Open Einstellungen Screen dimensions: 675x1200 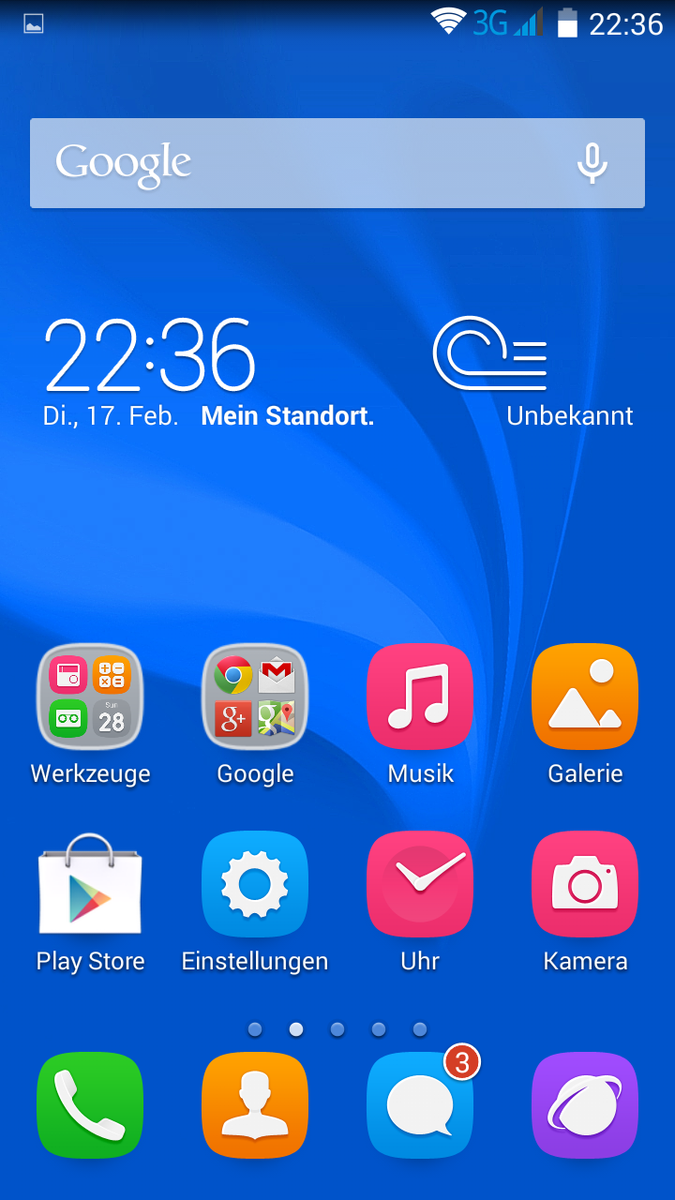click(255, 885)
